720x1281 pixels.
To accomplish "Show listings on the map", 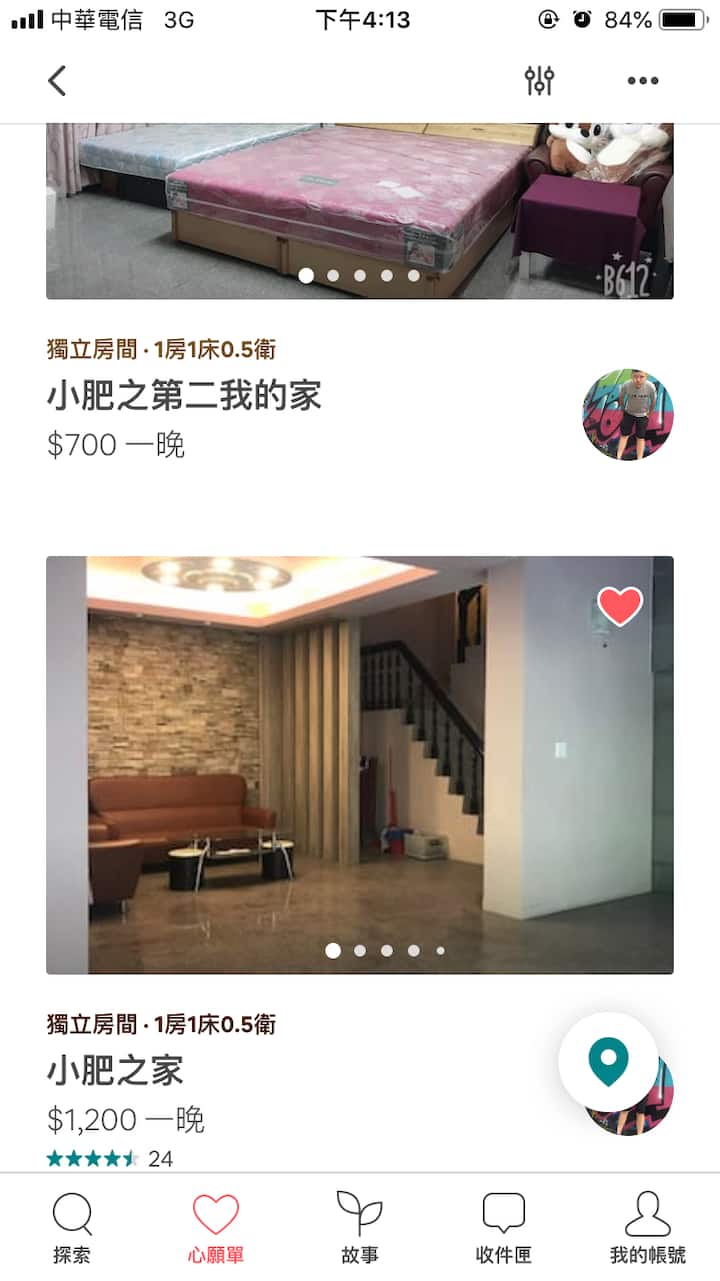I will (x=608, y=1061).
